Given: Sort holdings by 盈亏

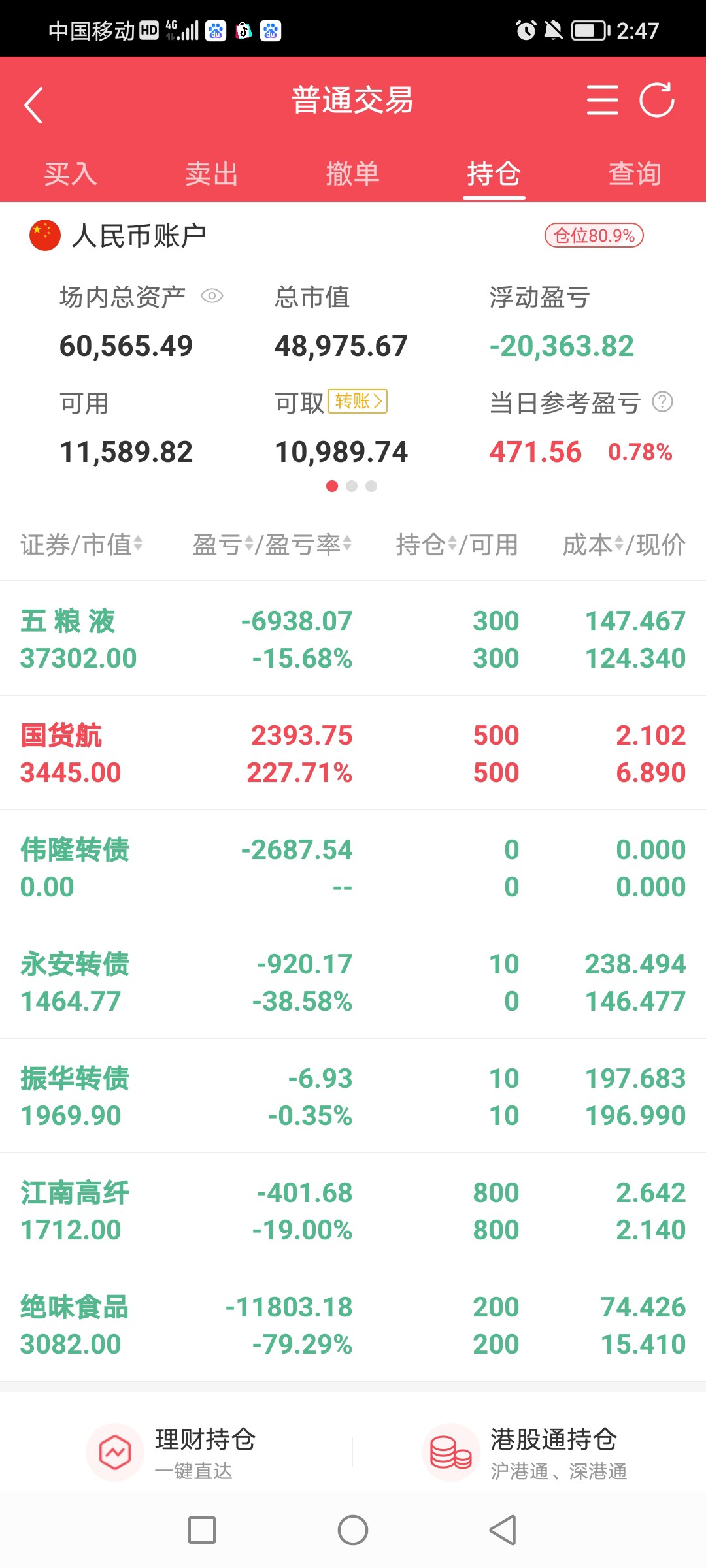Looking at the screenshot, I should point(223,544).
